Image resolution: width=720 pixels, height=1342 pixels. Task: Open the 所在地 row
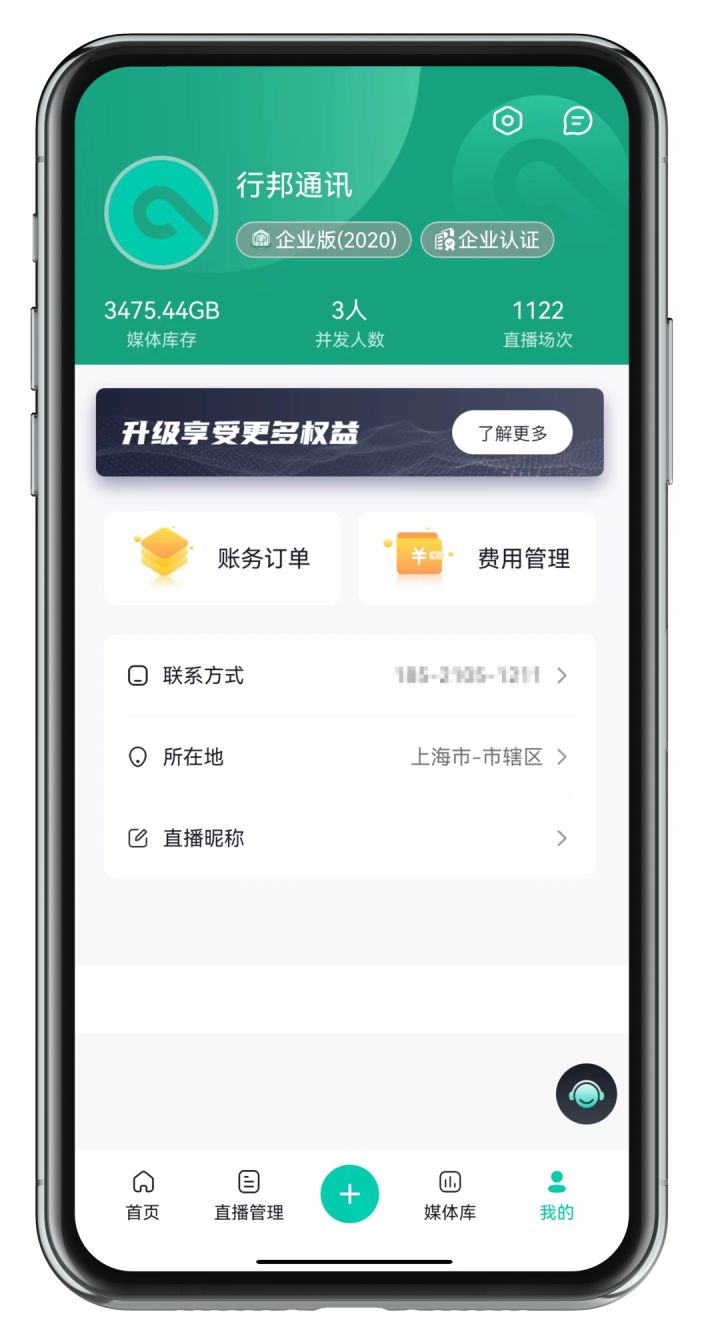coord(349,757)
